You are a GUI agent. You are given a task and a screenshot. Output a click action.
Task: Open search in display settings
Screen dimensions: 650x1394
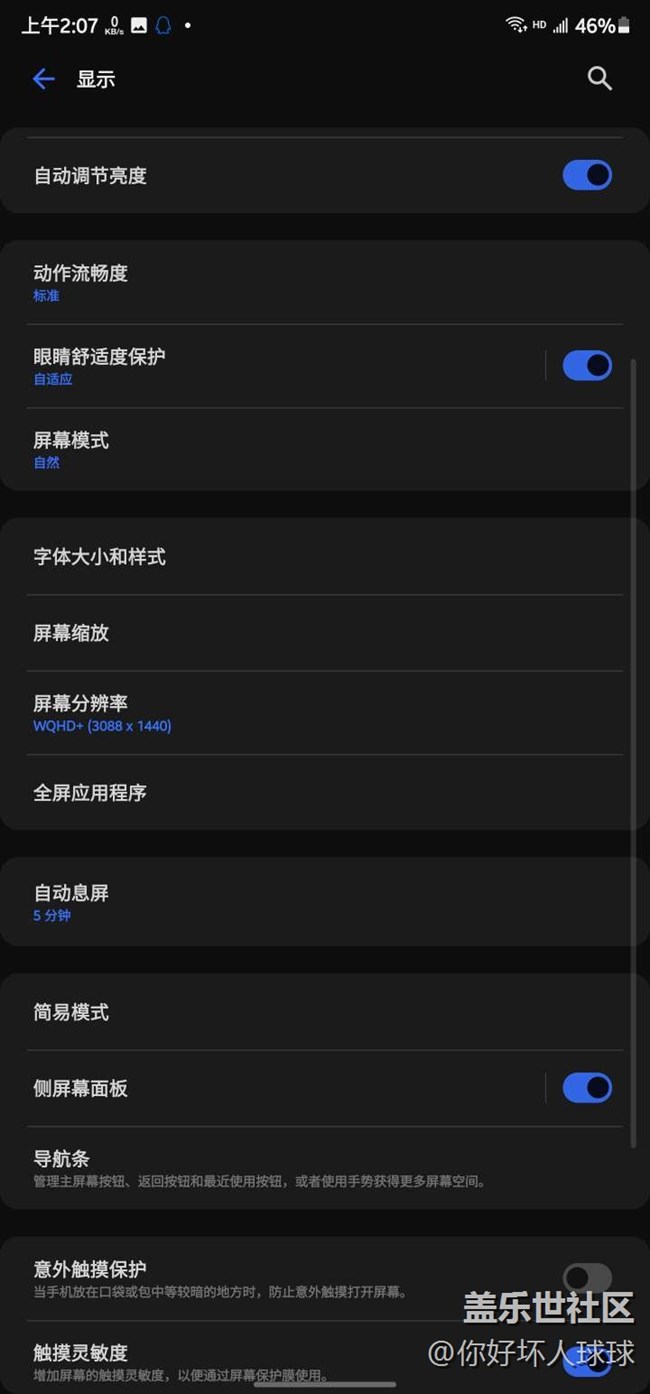click(x=599, y=78)
